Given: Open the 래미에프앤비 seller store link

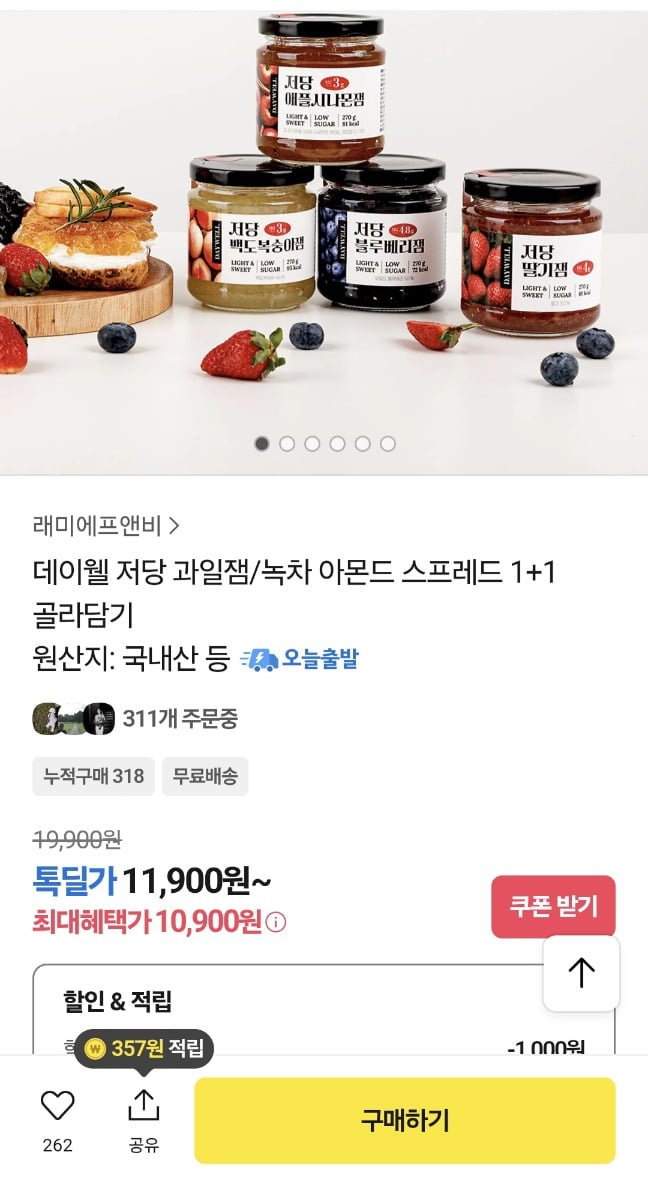Looking at the screenshot, I should coord(106,525).
